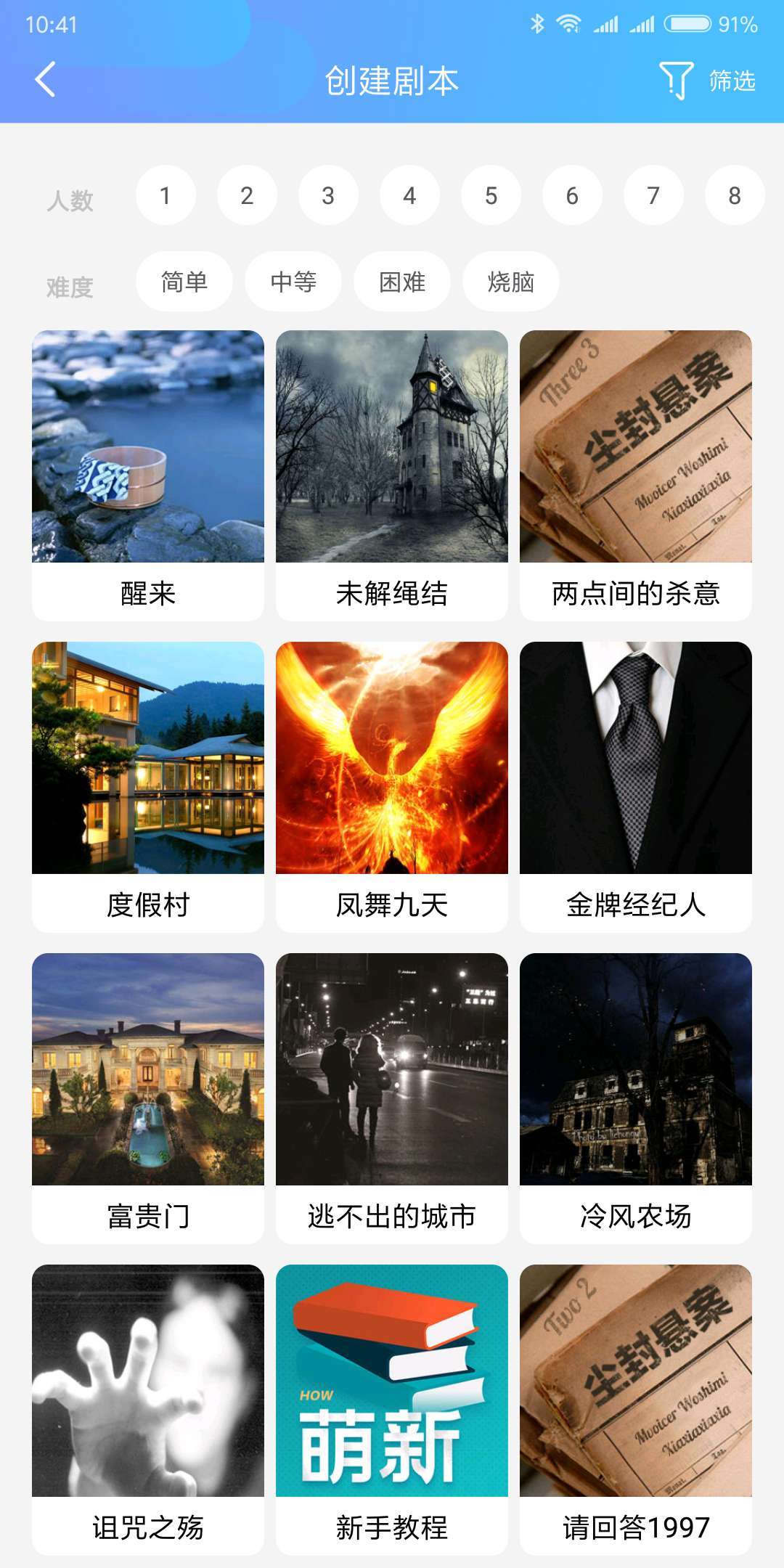Go back using the top-left arrow
Image resolution: width=784 pixels, height=1568 pixels.
(x=45, y=79)
